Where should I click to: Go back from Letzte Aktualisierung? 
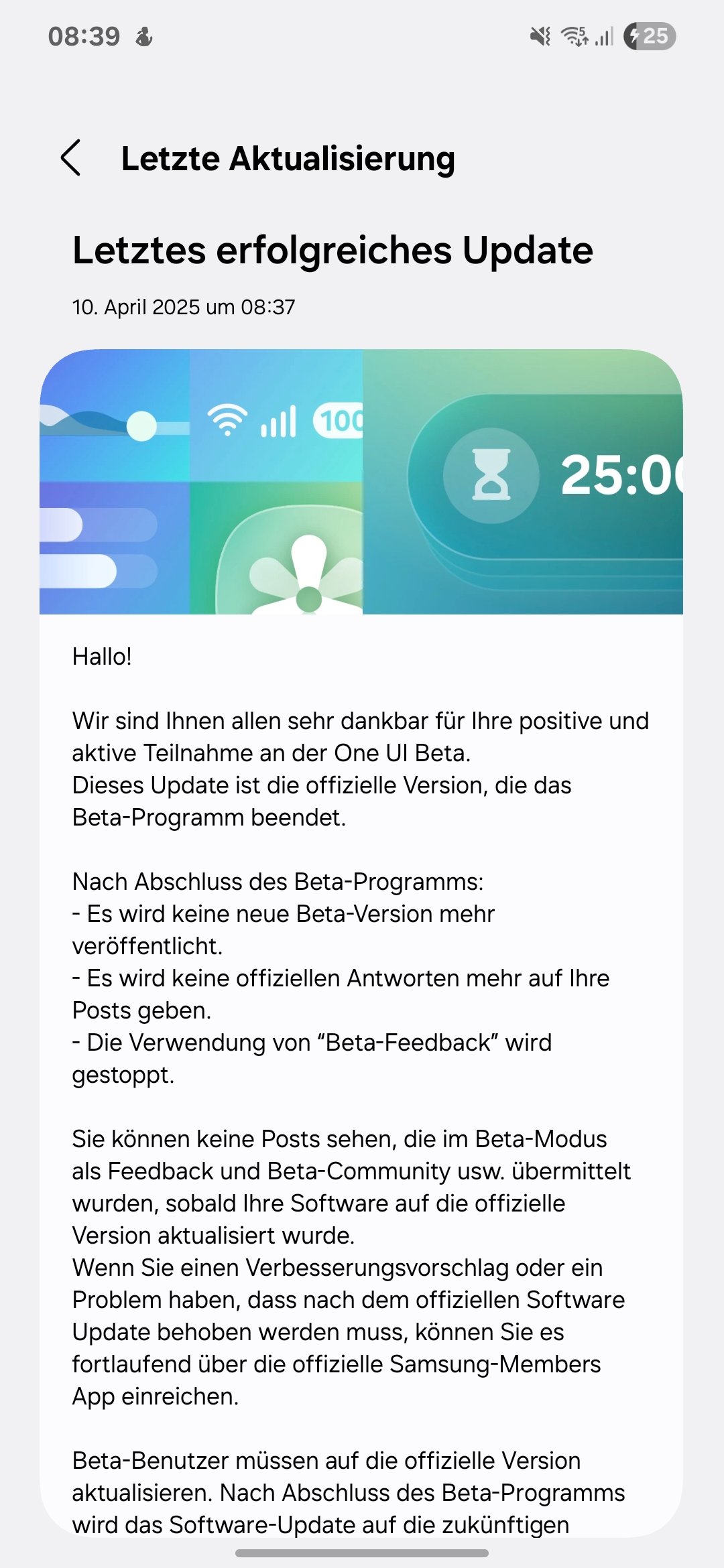(x=71, y=158)
